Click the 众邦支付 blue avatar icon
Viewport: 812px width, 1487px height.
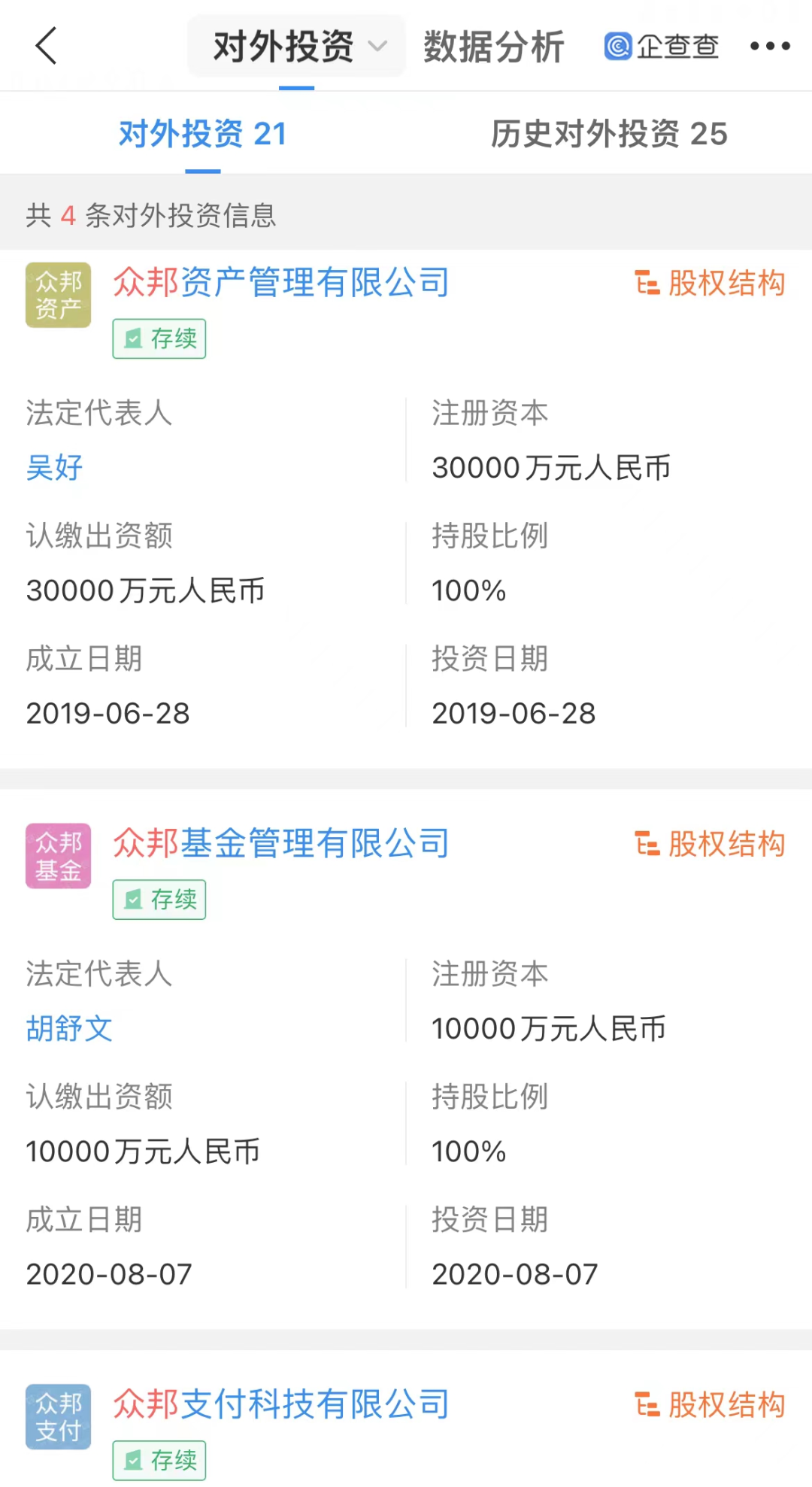(58, 1416)
